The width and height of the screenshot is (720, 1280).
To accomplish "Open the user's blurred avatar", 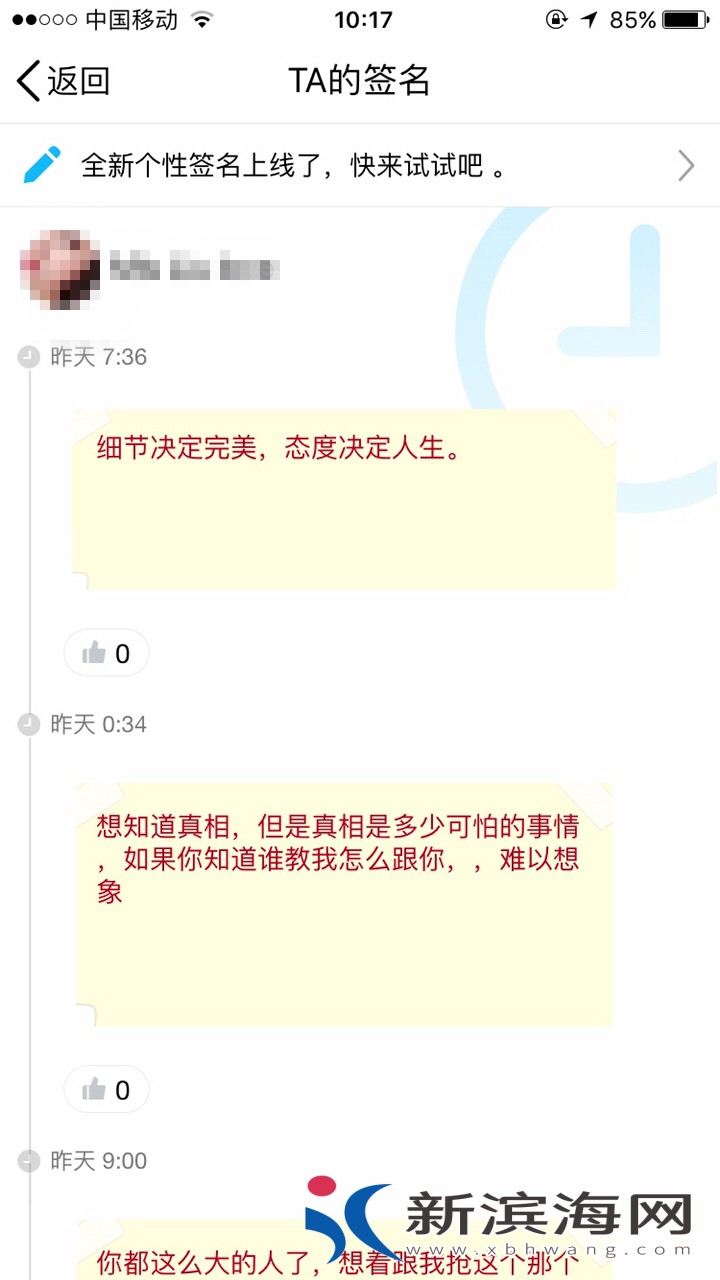I will 60,268.
